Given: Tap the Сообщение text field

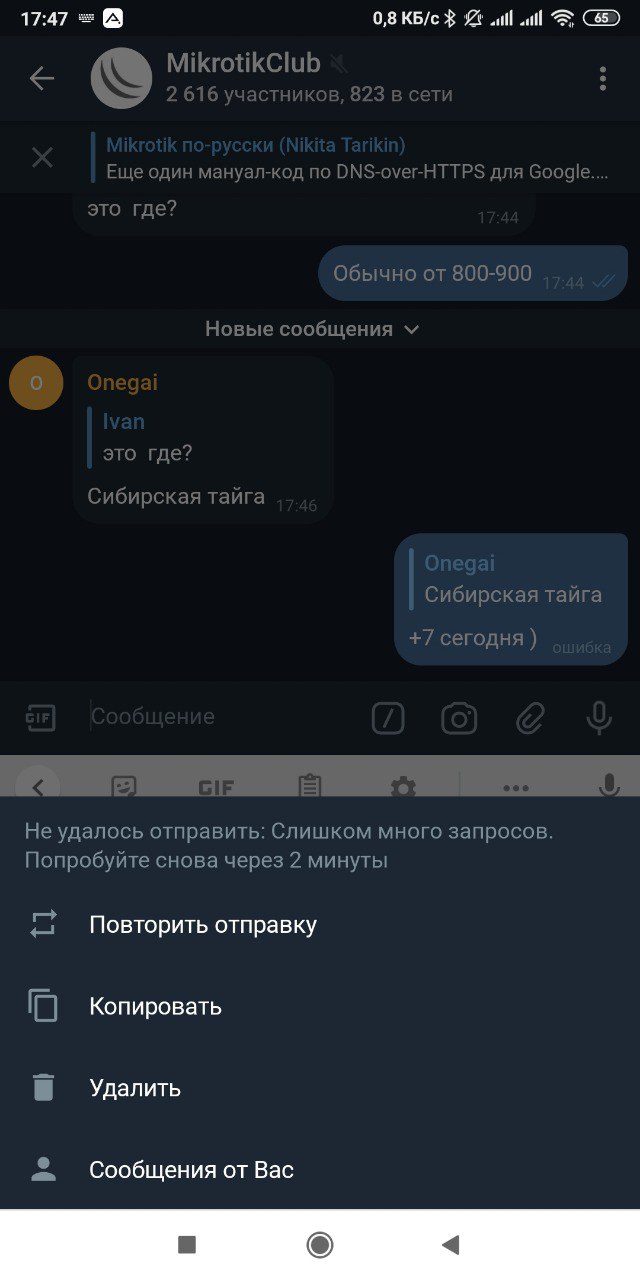Looking at the screenshot, I should [220, 717].
